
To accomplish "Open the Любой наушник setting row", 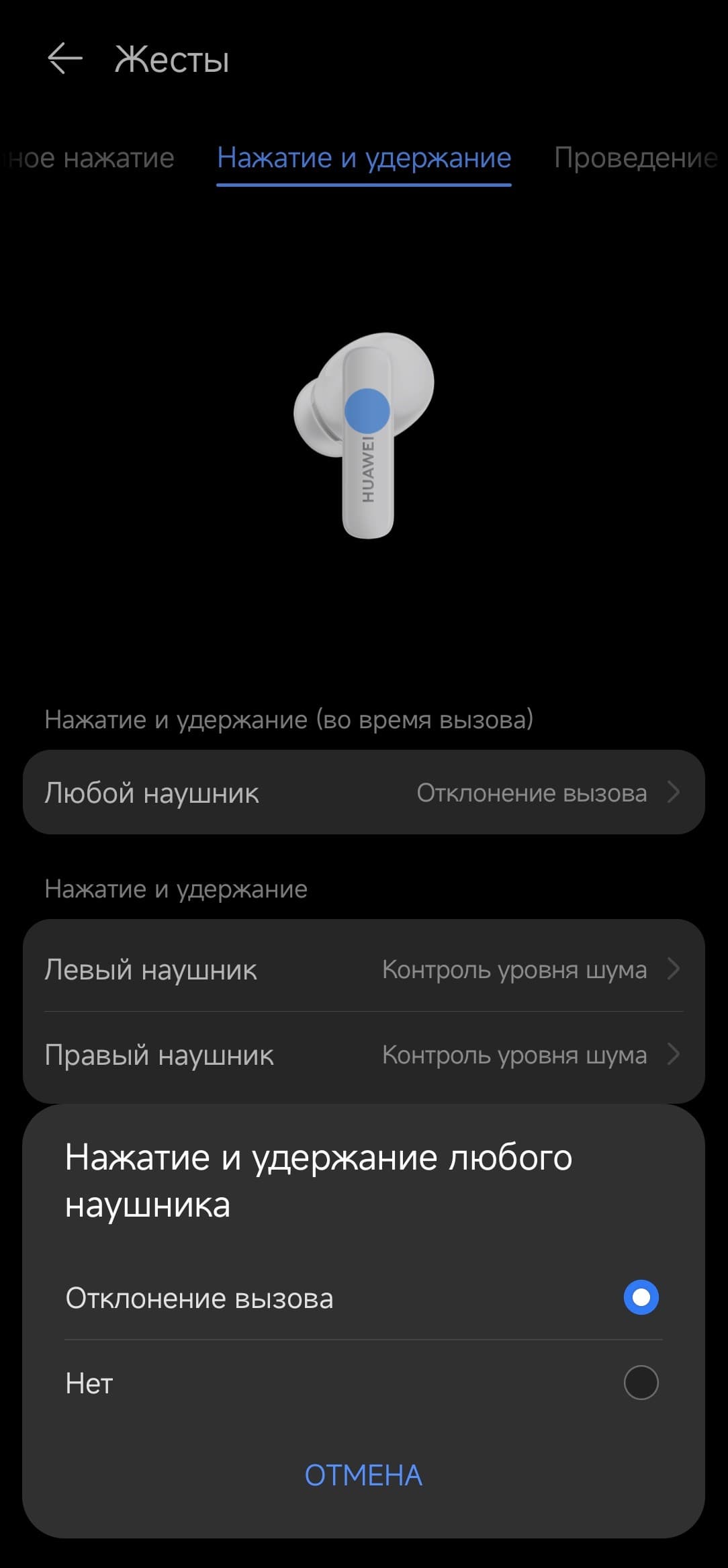I will click(363, 793).
